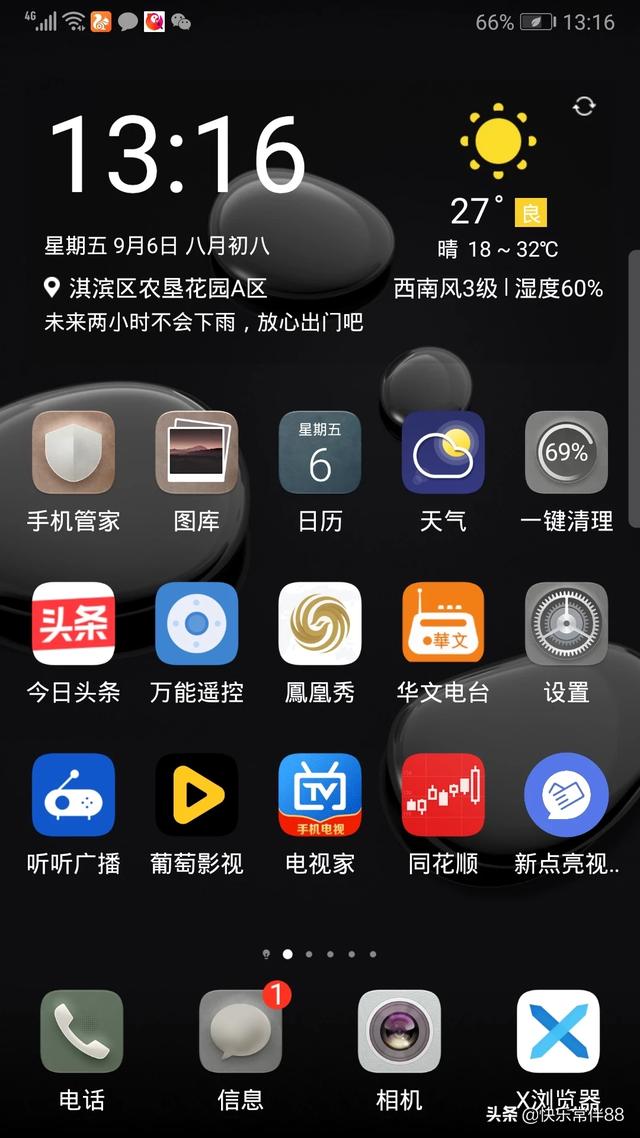Viewport: 640px width, 1138px height.
Task: Launch the 相机 camera
Action: point(399,1031)
